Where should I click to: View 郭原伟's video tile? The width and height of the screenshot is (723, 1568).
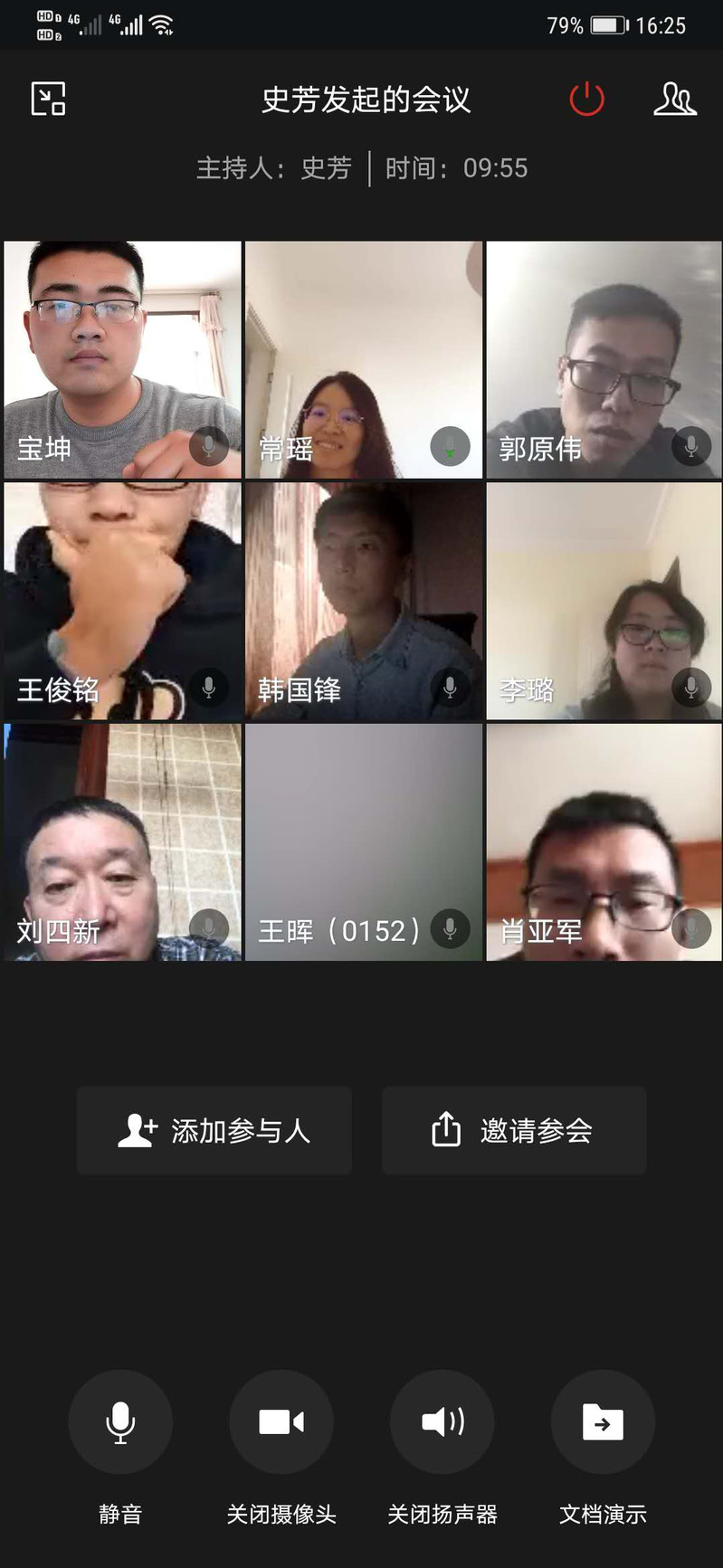pyautogui.click(x=604, y=359)
